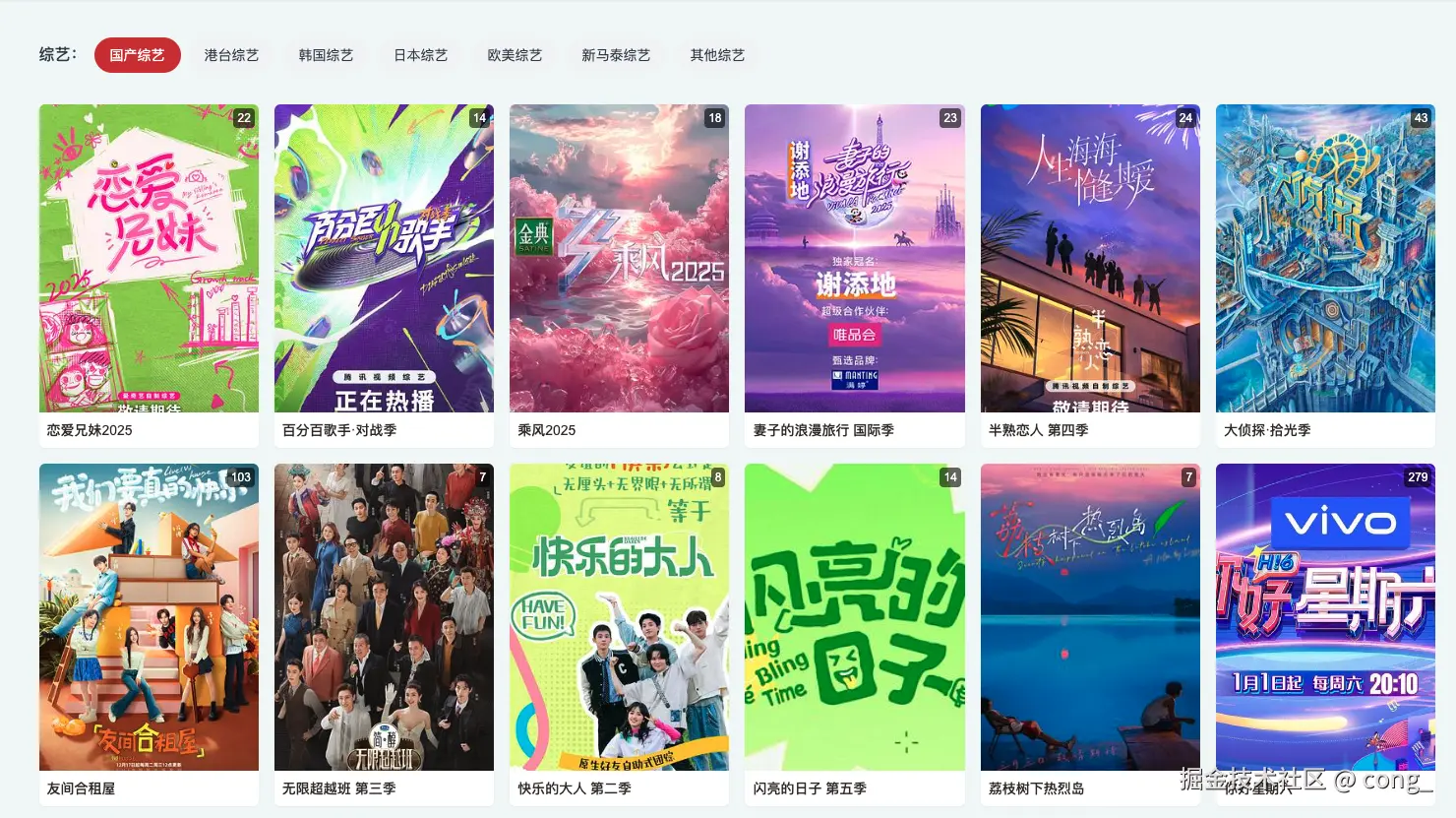1456x818 pixels.
Task: Switch to the 韩国综艺 category
Action: [326, 55]
